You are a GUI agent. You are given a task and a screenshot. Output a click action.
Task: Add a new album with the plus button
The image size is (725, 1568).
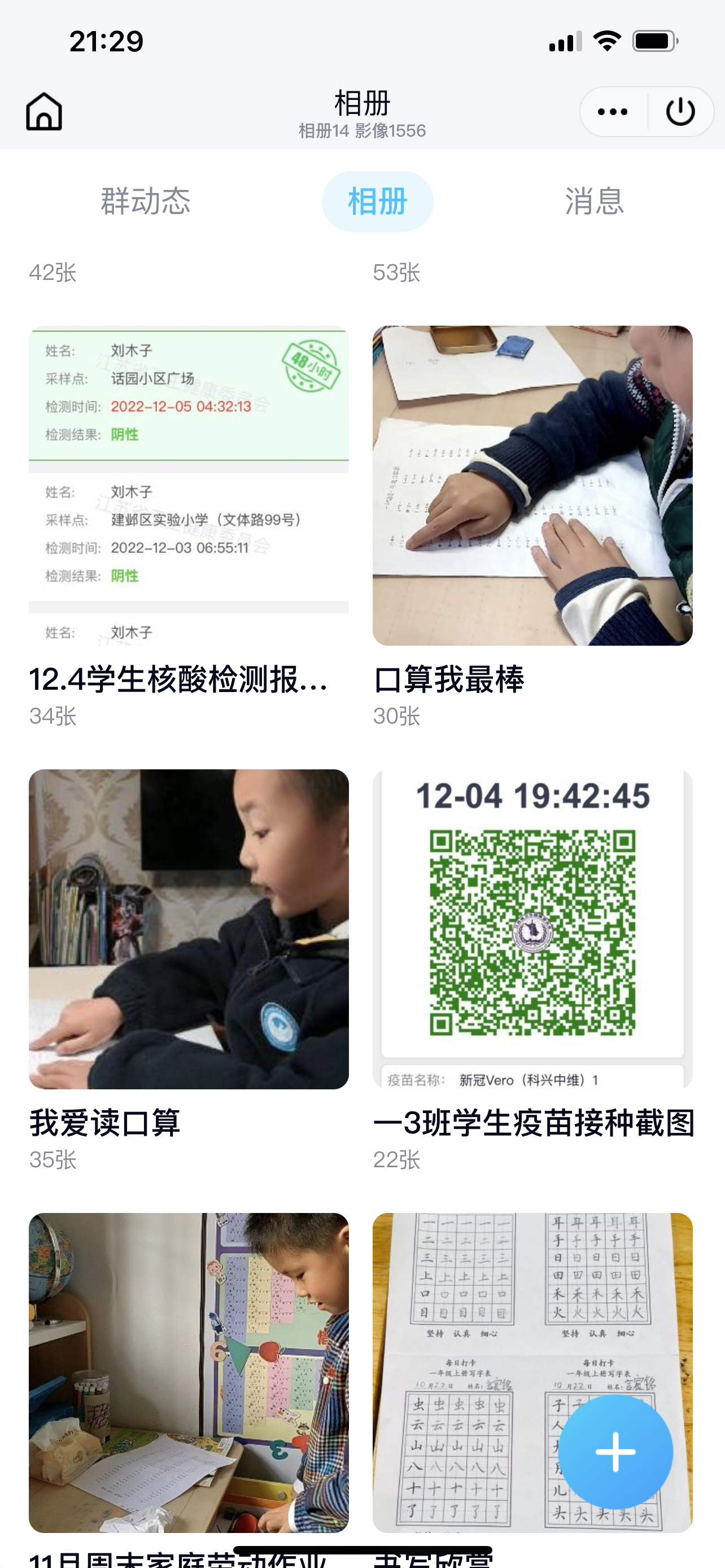615,1452
